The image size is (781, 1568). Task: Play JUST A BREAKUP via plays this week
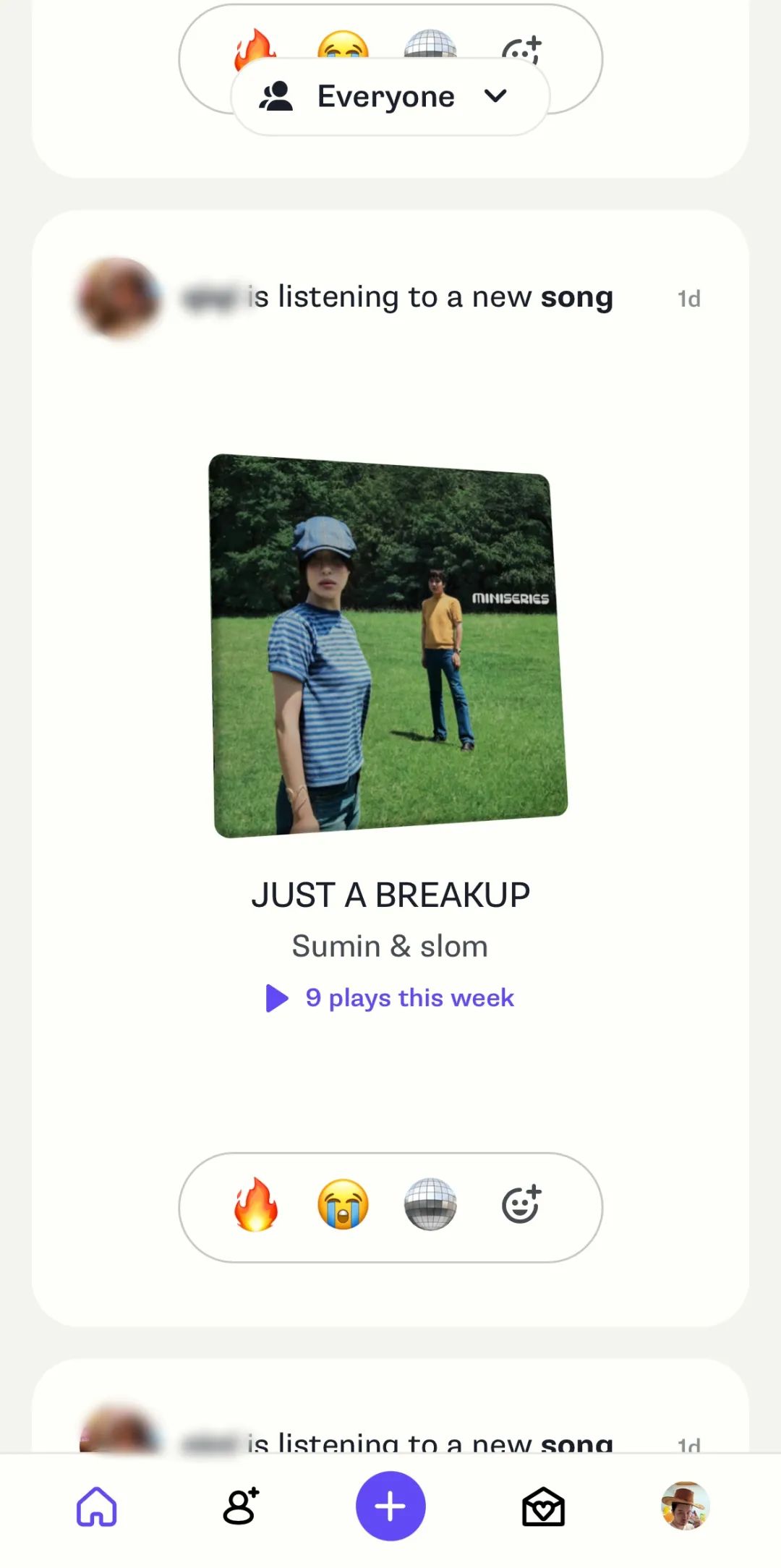pos(390,998)
